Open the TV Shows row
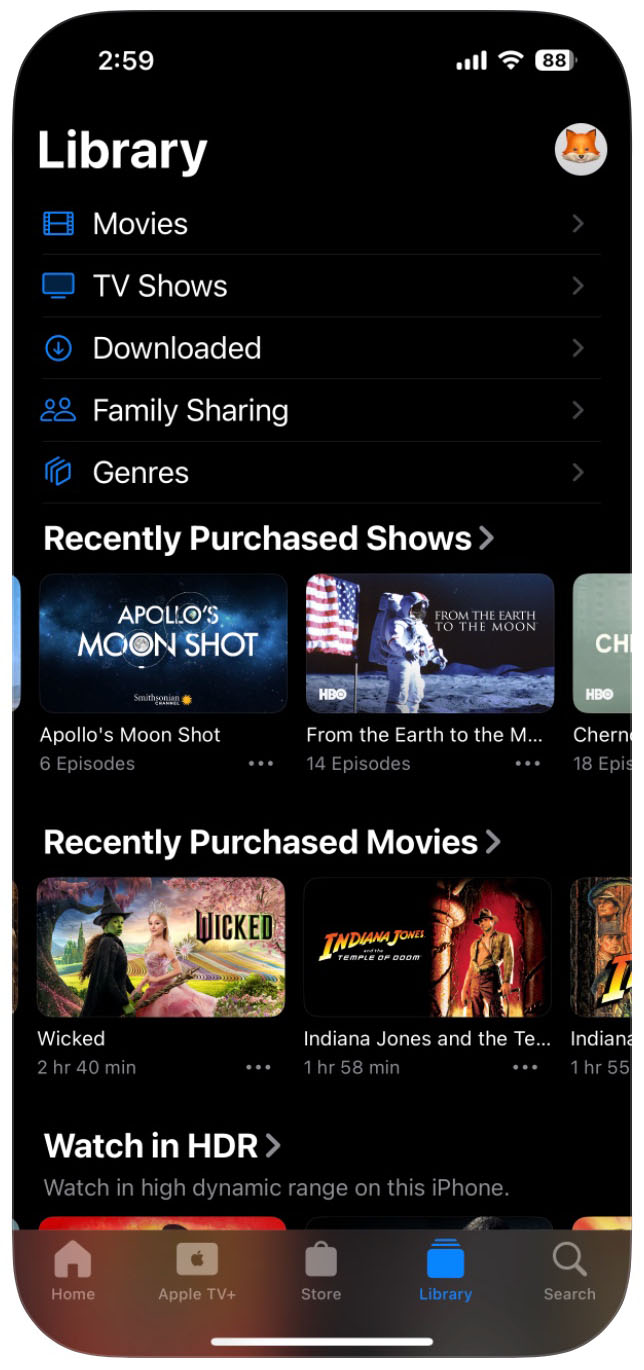 (x=321, y=286)
